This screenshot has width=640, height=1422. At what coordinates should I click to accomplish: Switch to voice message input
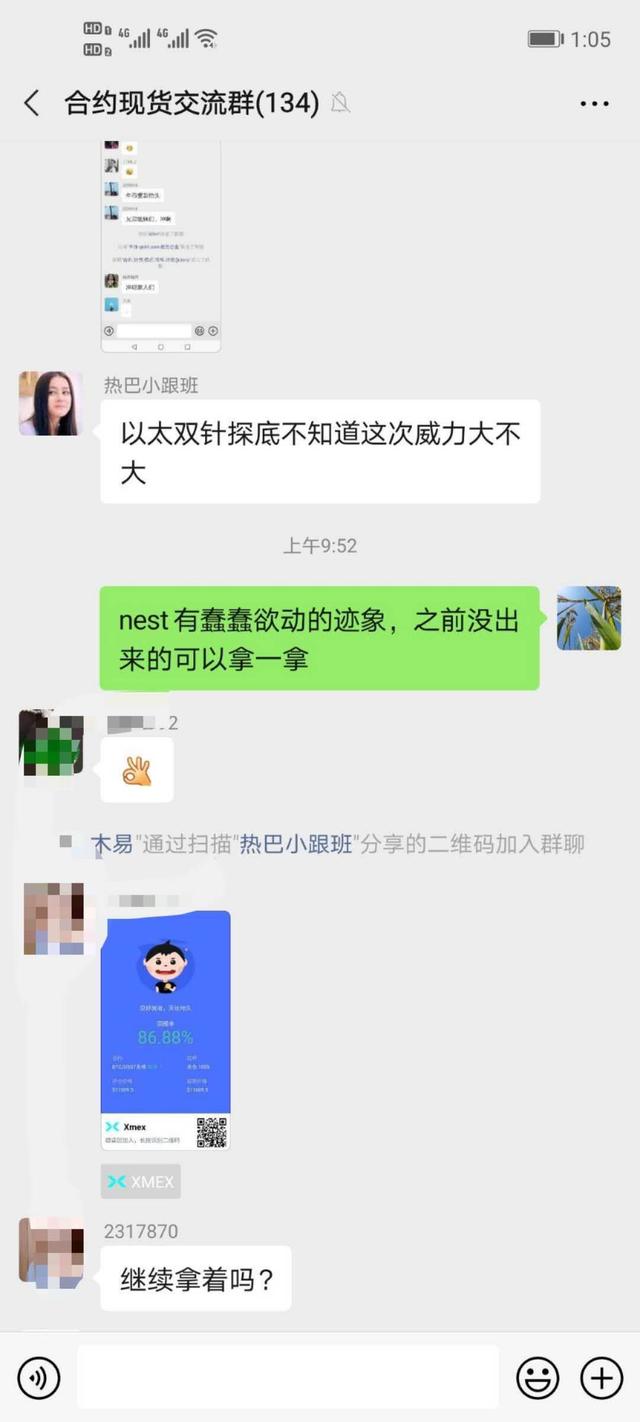pos(39,1379)
